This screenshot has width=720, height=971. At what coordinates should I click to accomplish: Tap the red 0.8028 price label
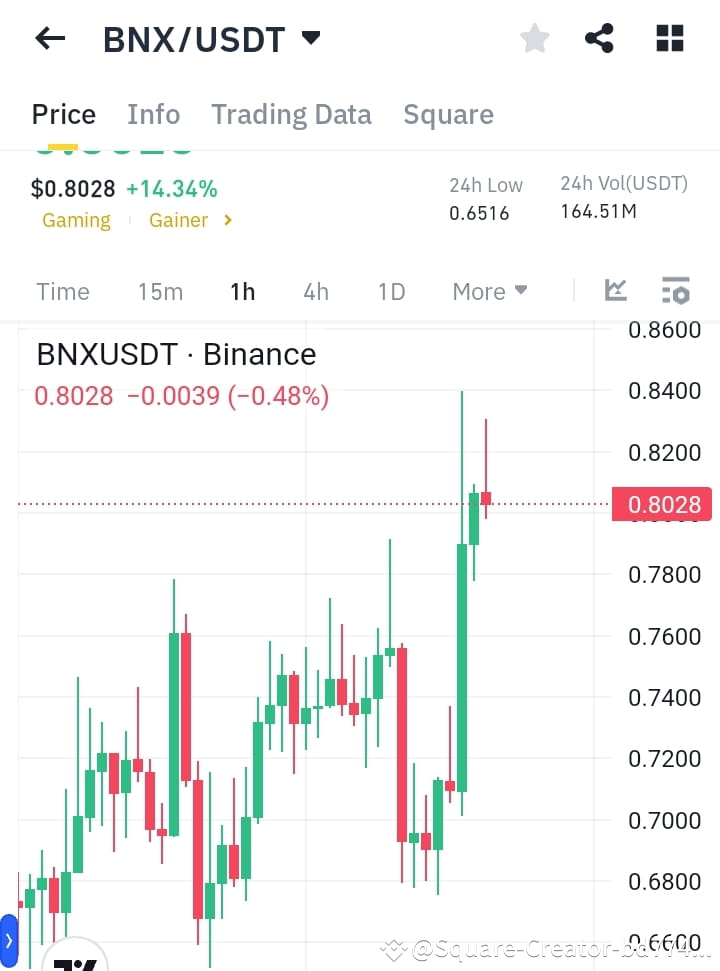[662, 504]
